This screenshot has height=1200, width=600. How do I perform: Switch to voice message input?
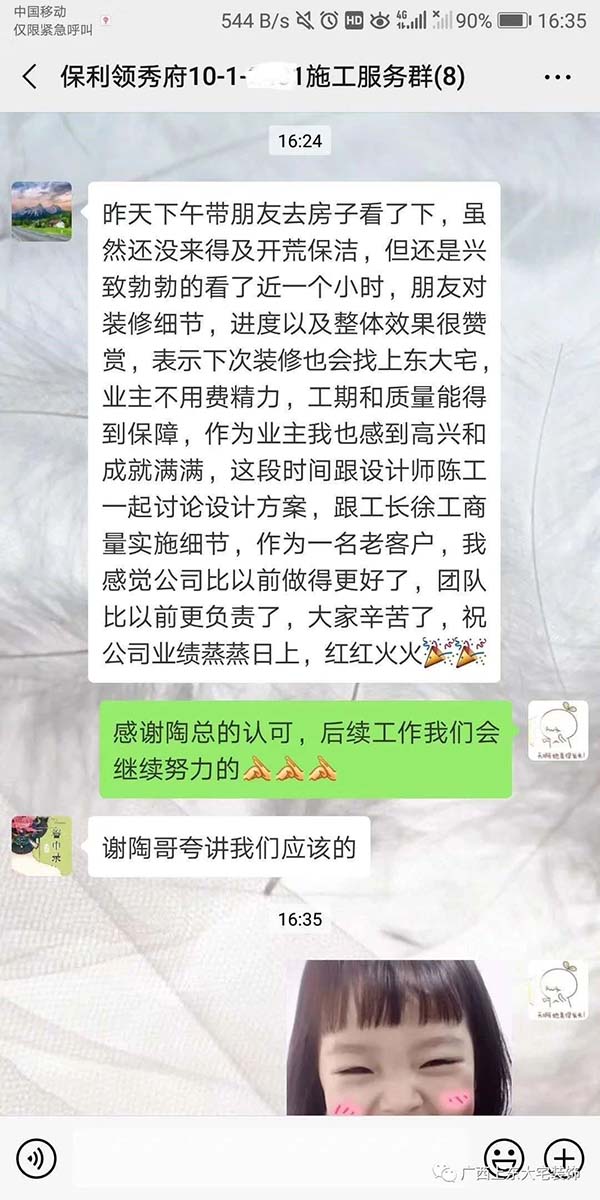[x=36, y=1158]
